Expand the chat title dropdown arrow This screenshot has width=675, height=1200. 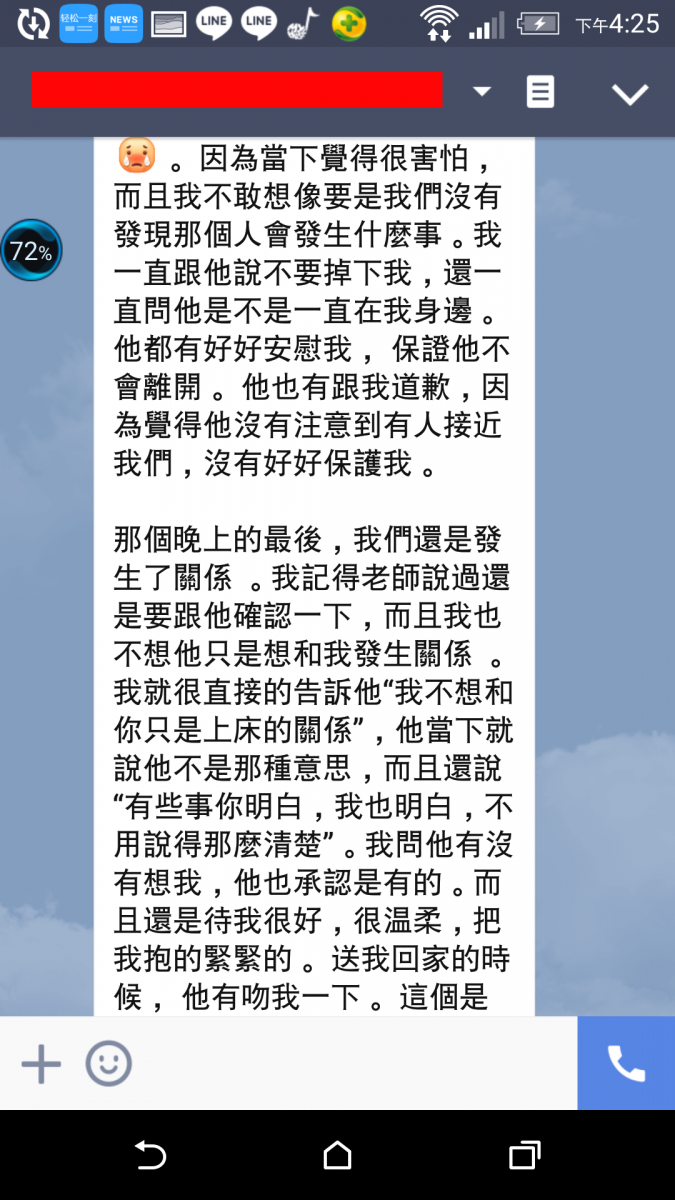(482, 91)
